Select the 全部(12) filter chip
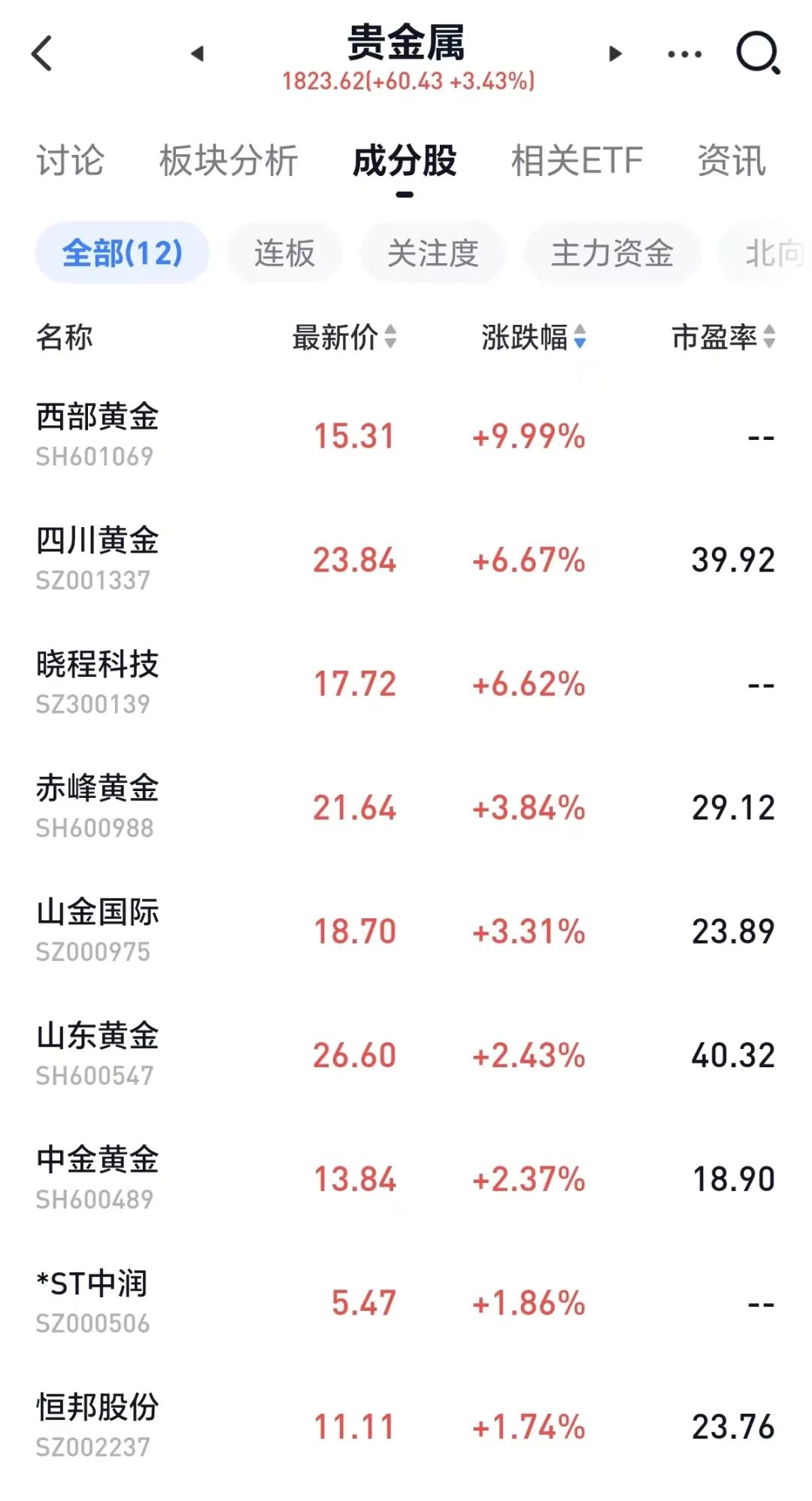This screenshot has width=812, height=1501. [x=123, y=253]
